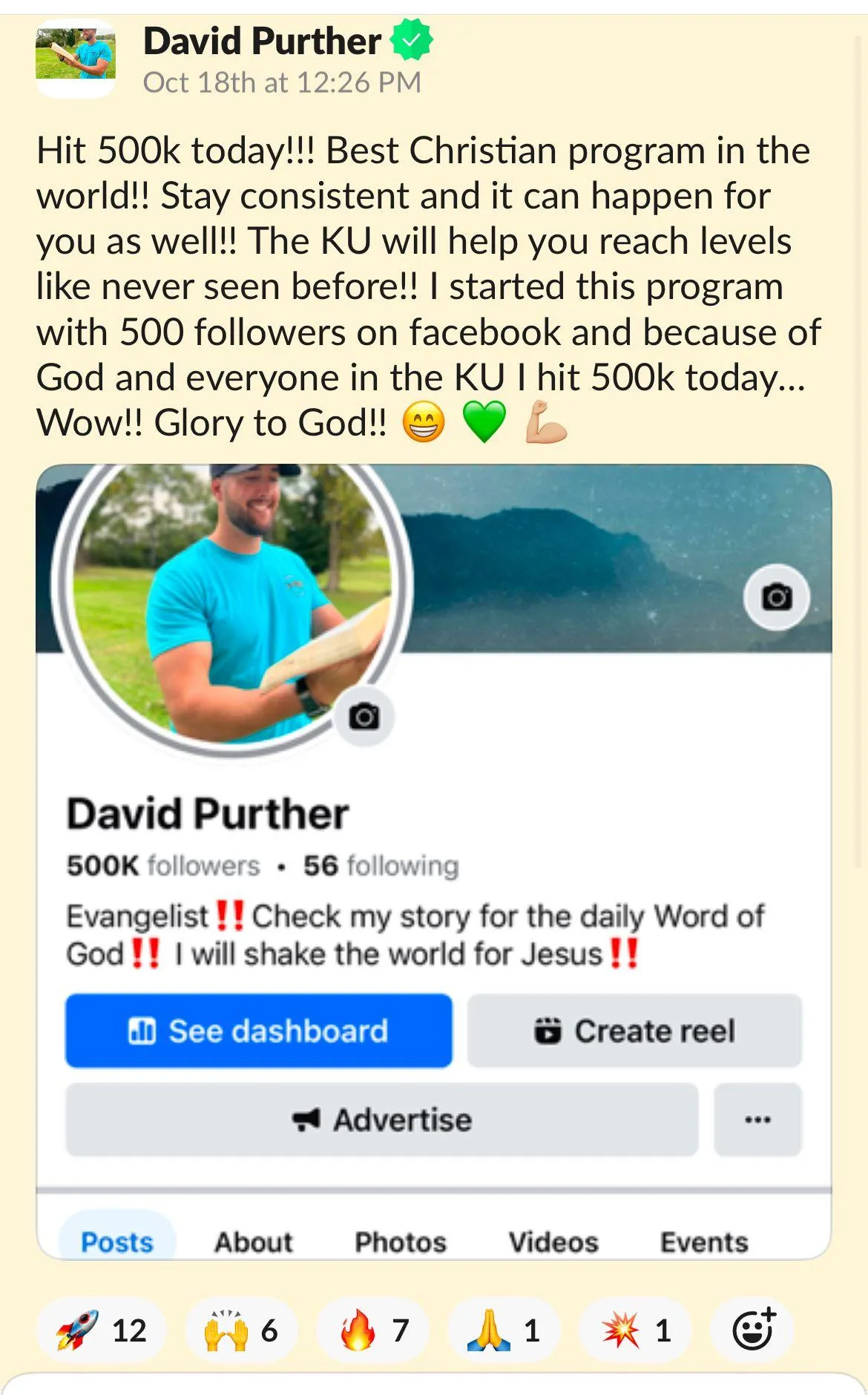The width and height of the screenshot is (868, 1395).
Task: Add the rocket reaction with 12
Action: coord(102,1330)
